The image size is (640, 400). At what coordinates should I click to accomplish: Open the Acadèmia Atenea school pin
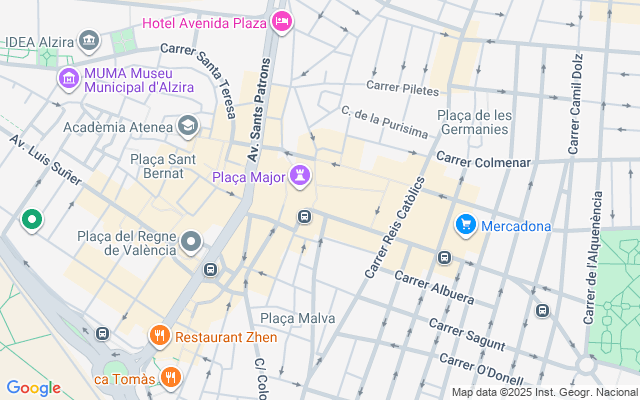pos(187,126)
